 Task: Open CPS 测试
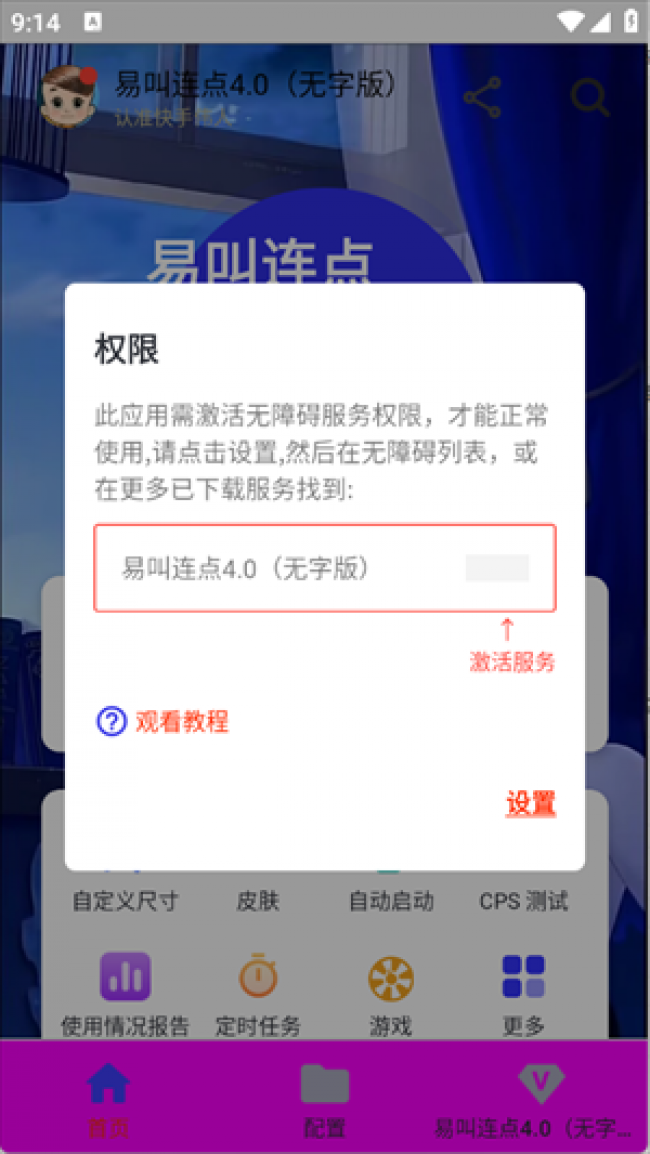[x=523, y=900]
